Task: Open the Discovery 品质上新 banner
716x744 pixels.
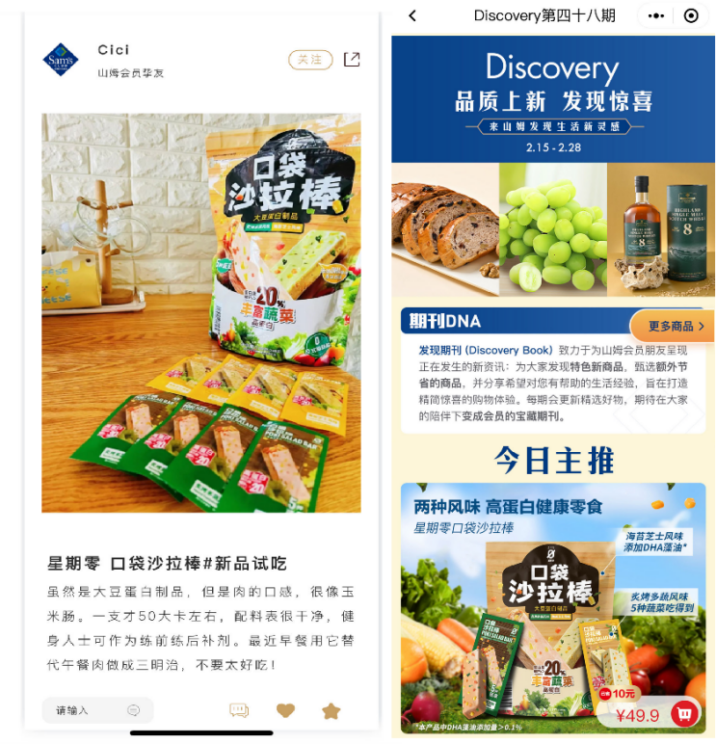Action: point(553,100)
